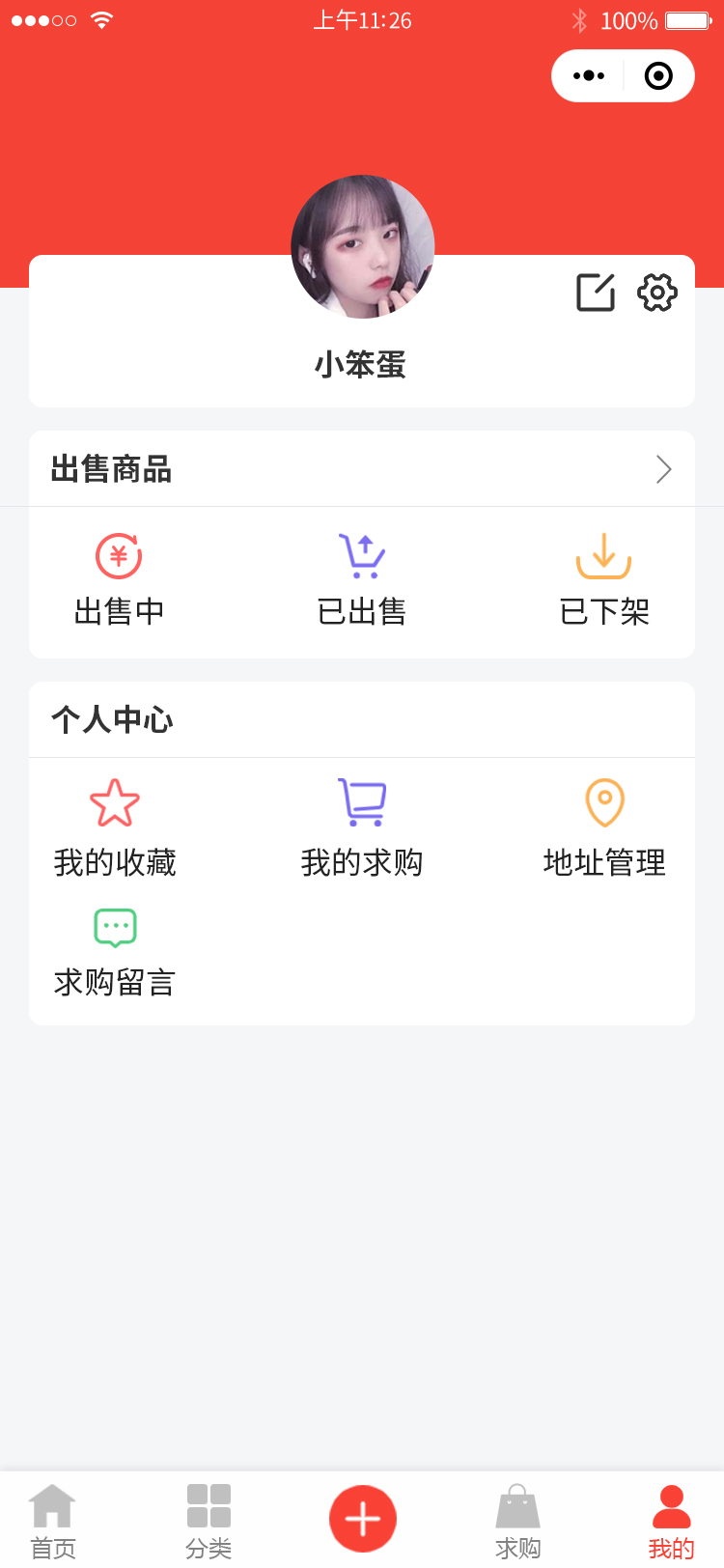Close the mini program with the circle button
Image resolution: width=724 pixels, height=1568 pixels.
click(658, 76)
